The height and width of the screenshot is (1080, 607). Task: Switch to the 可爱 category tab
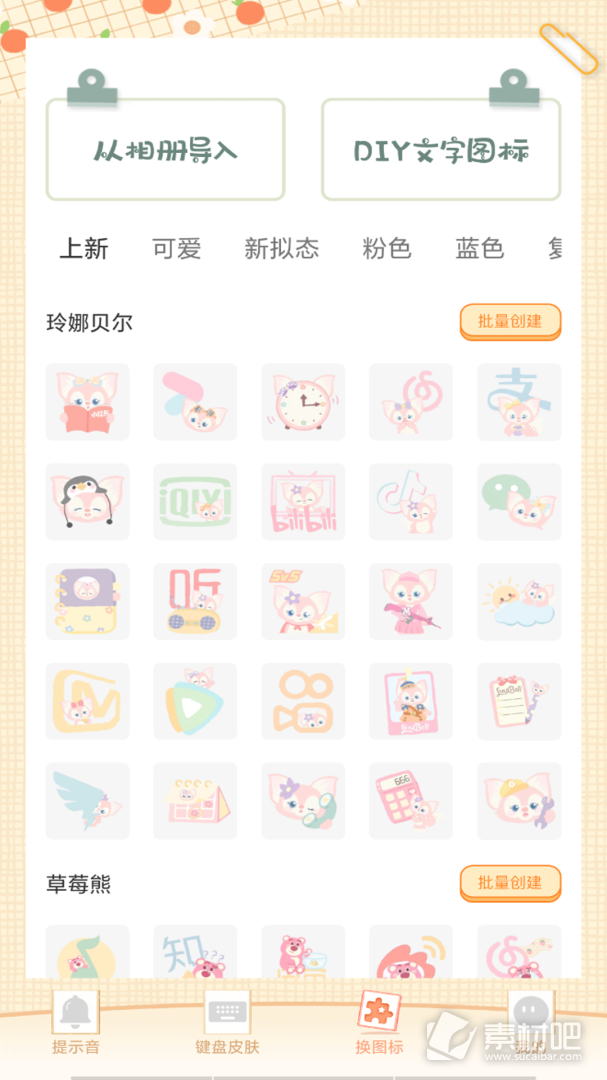tap(177, 248)
